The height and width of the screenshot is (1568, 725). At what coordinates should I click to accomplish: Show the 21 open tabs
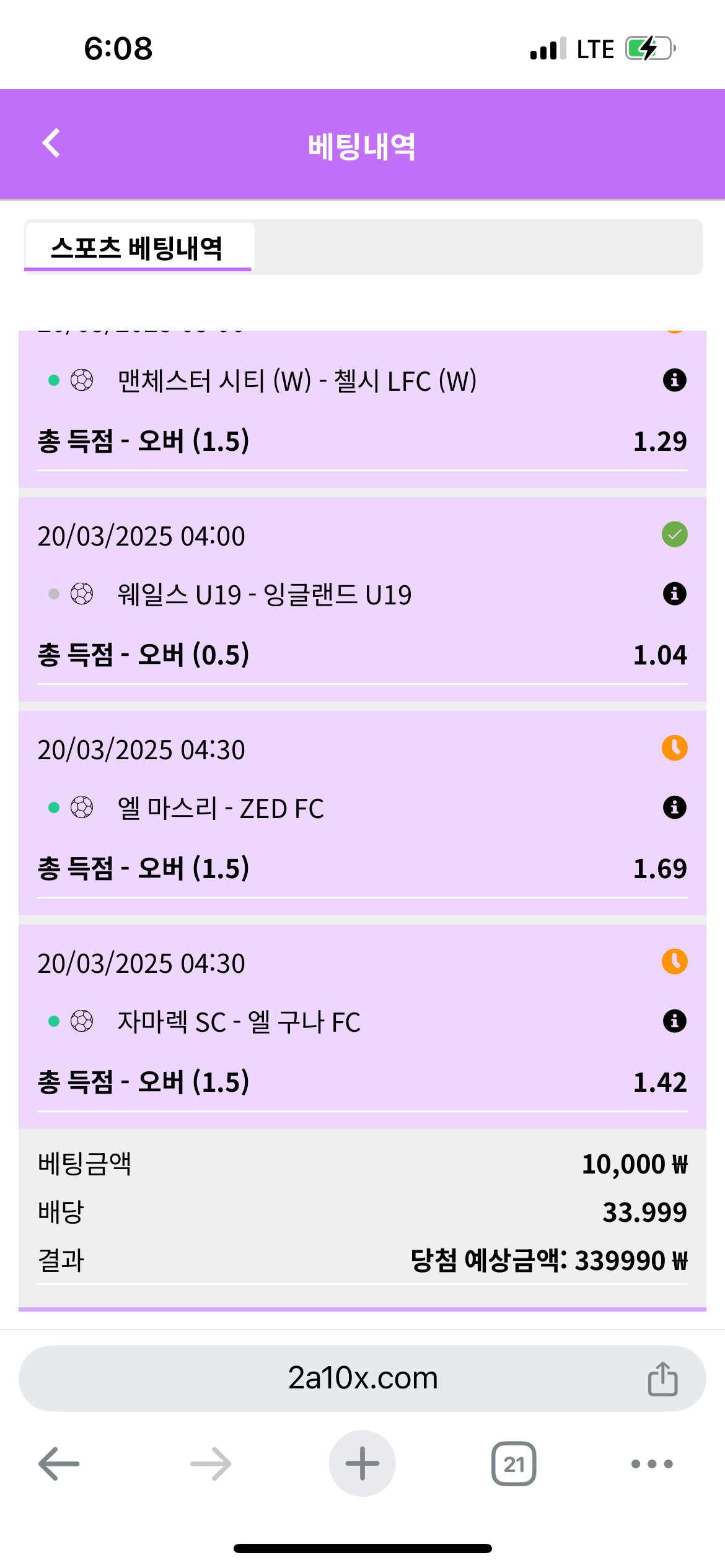[x=514, y=1464]
